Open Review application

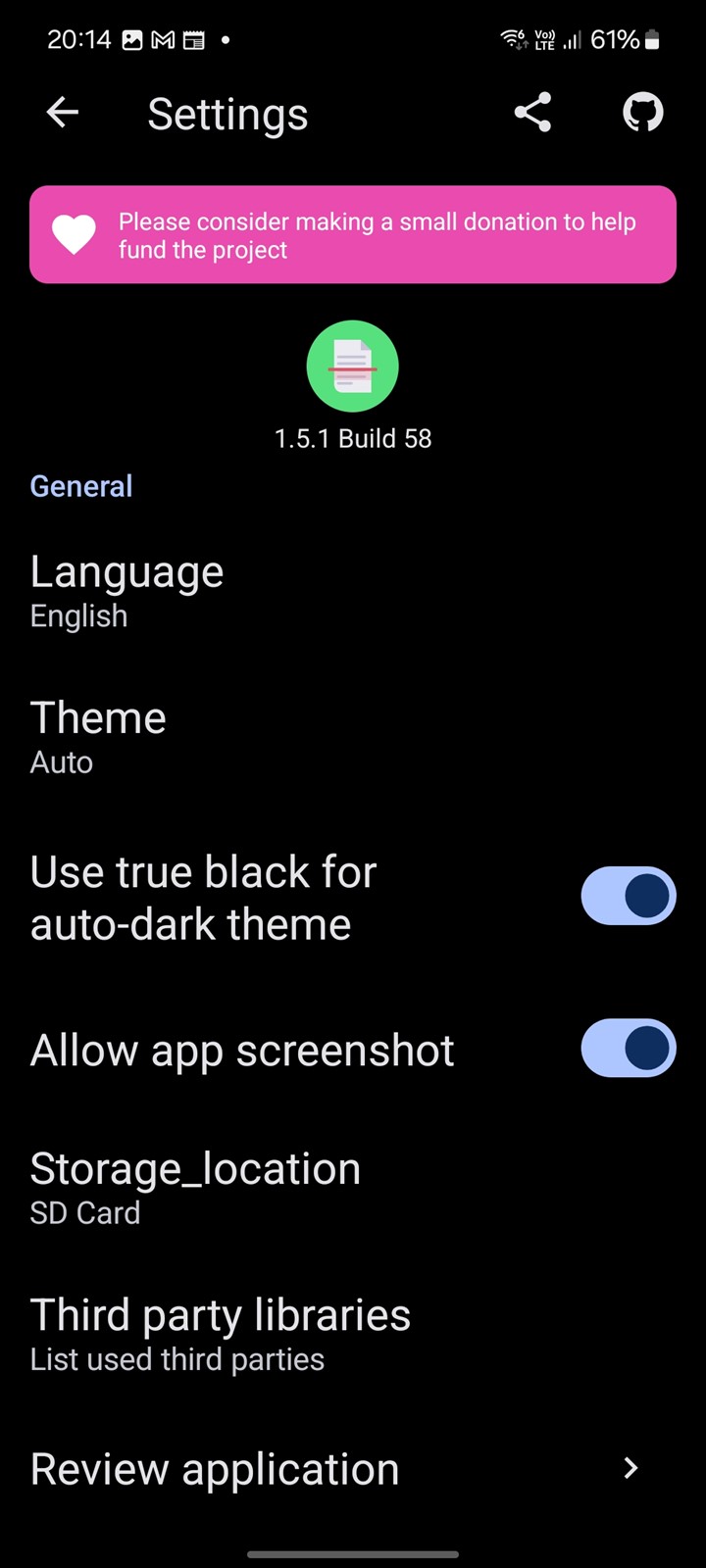tap(353, 1468)
